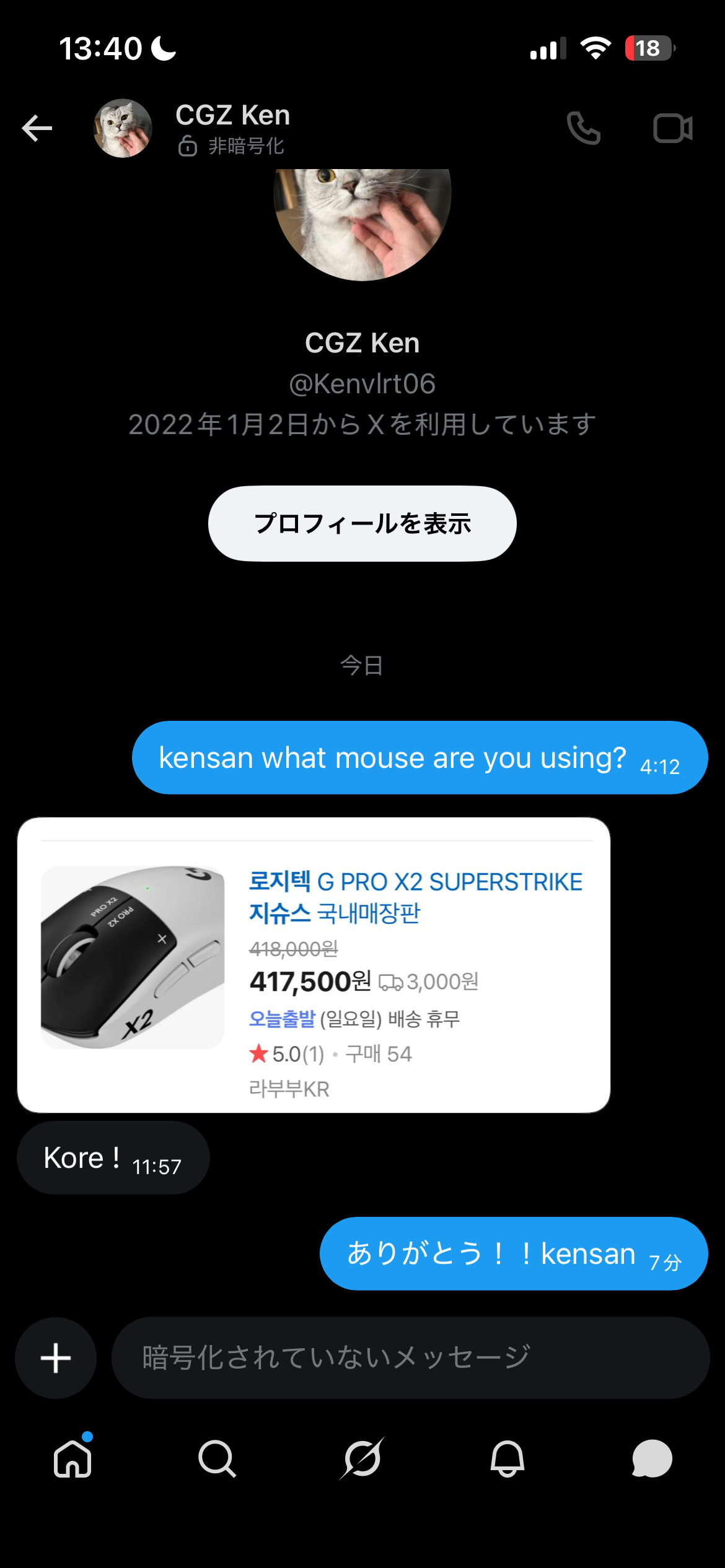The height and width of the screenshot is (1568, 725).
Task: Open the plus attachment button
Action: click(56, 1357)
